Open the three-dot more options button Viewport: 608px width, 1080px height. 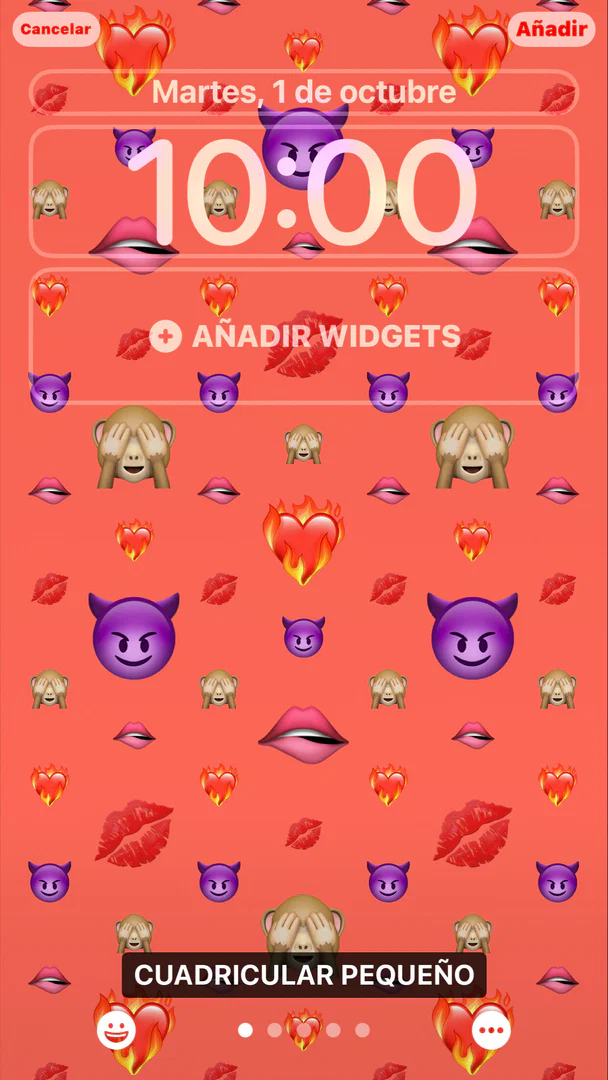pos(492,1030)
